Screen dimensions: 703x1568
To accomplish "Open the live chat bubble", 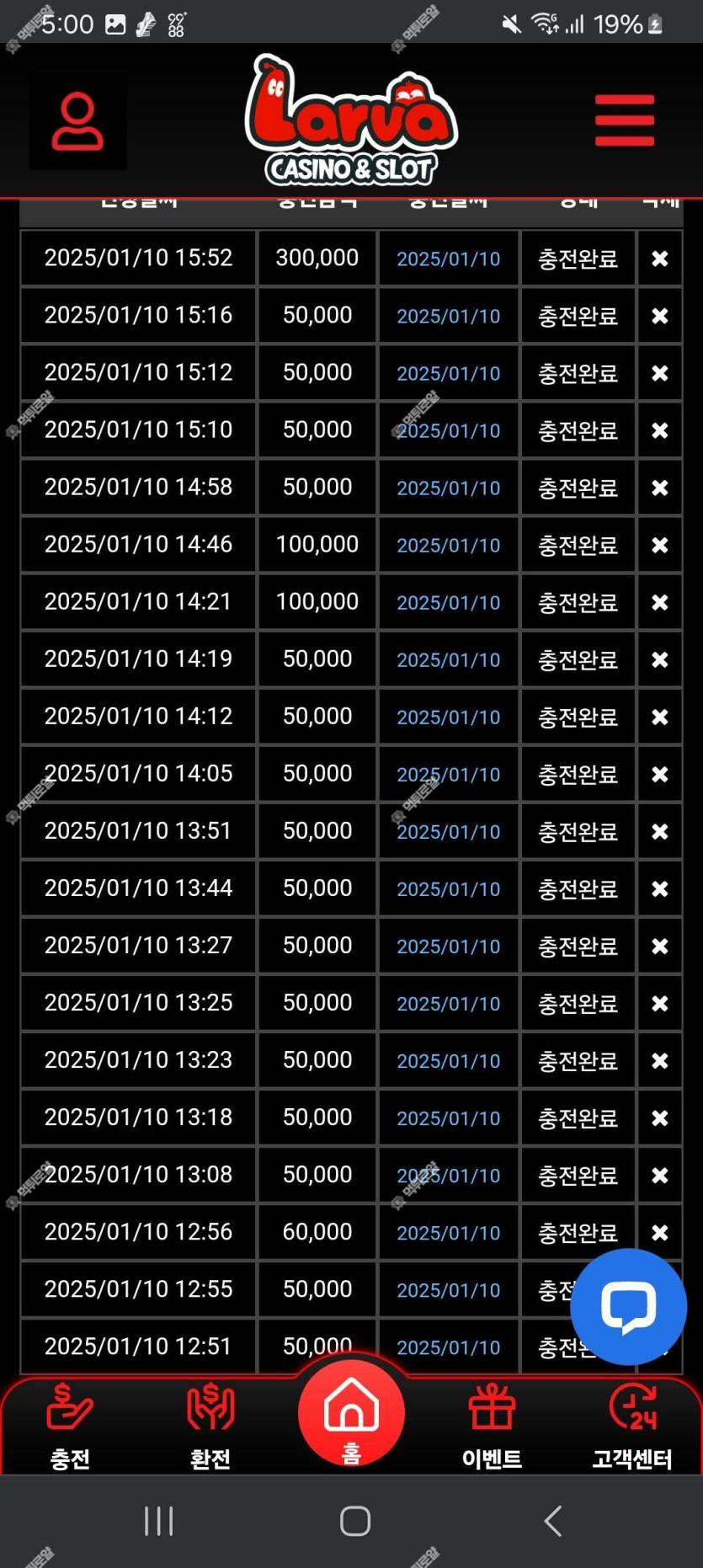I will pos(628,1307).
